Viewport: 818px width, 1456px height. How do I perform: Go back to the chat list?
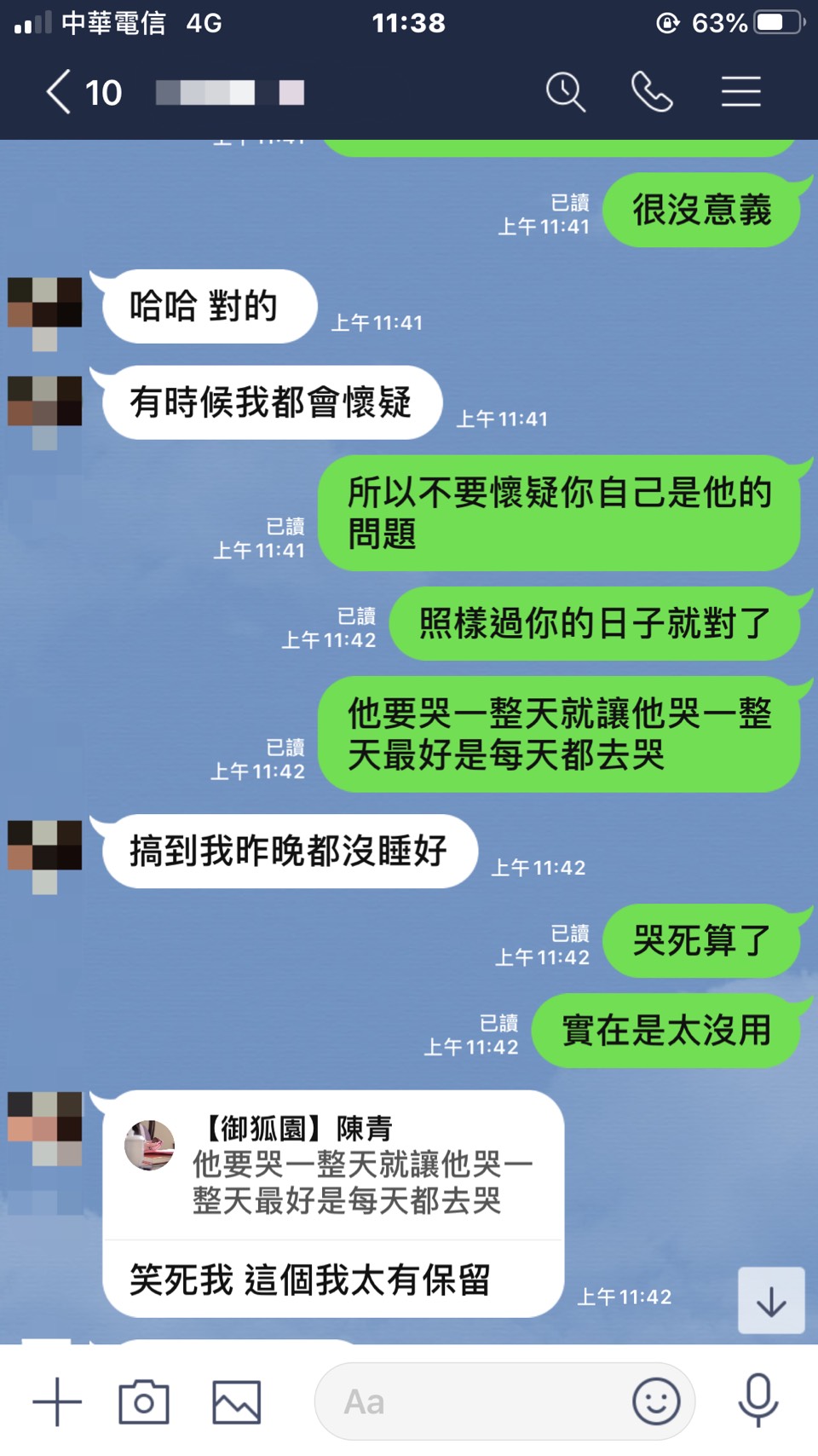coord(58,92)
